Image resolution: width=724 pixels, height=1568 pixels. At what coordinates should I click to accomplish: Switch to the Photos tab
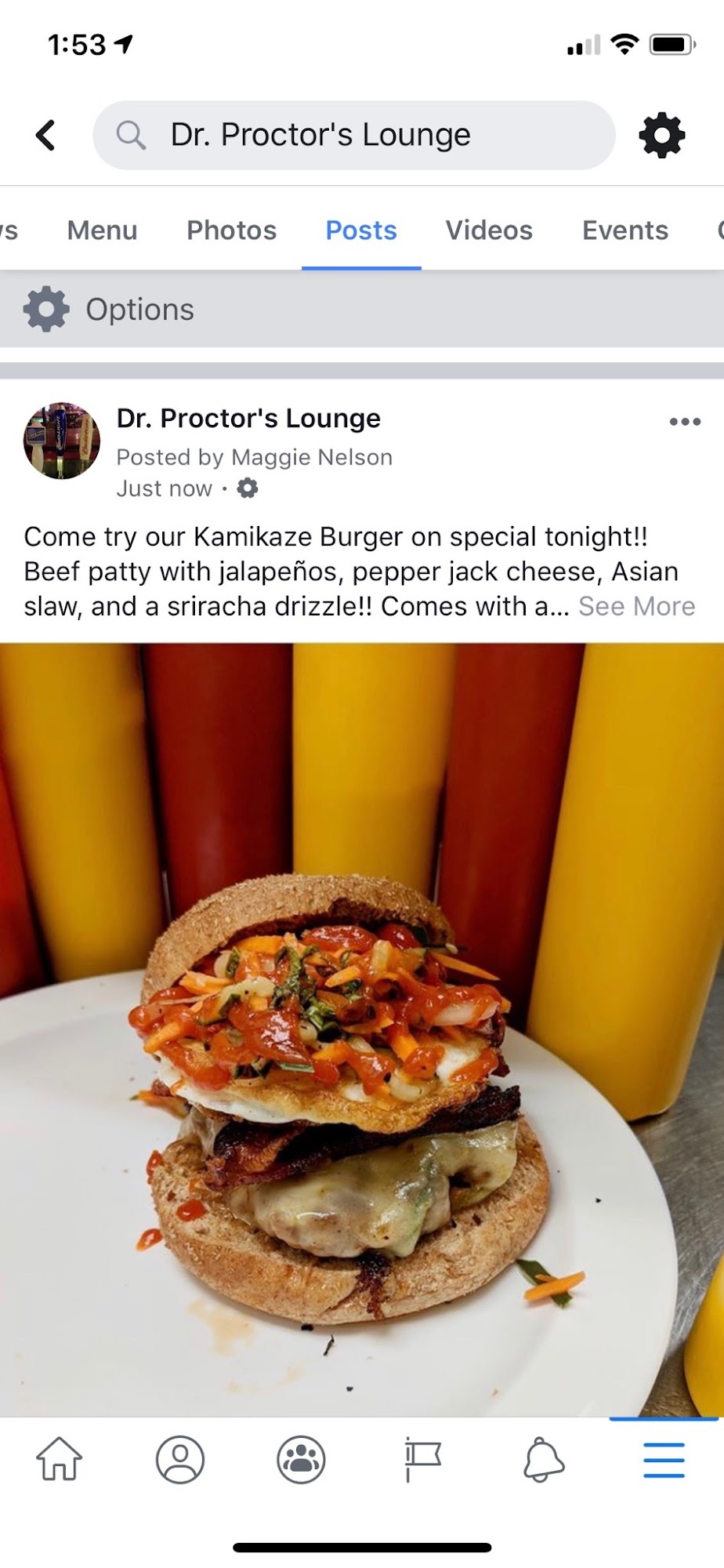231,230
